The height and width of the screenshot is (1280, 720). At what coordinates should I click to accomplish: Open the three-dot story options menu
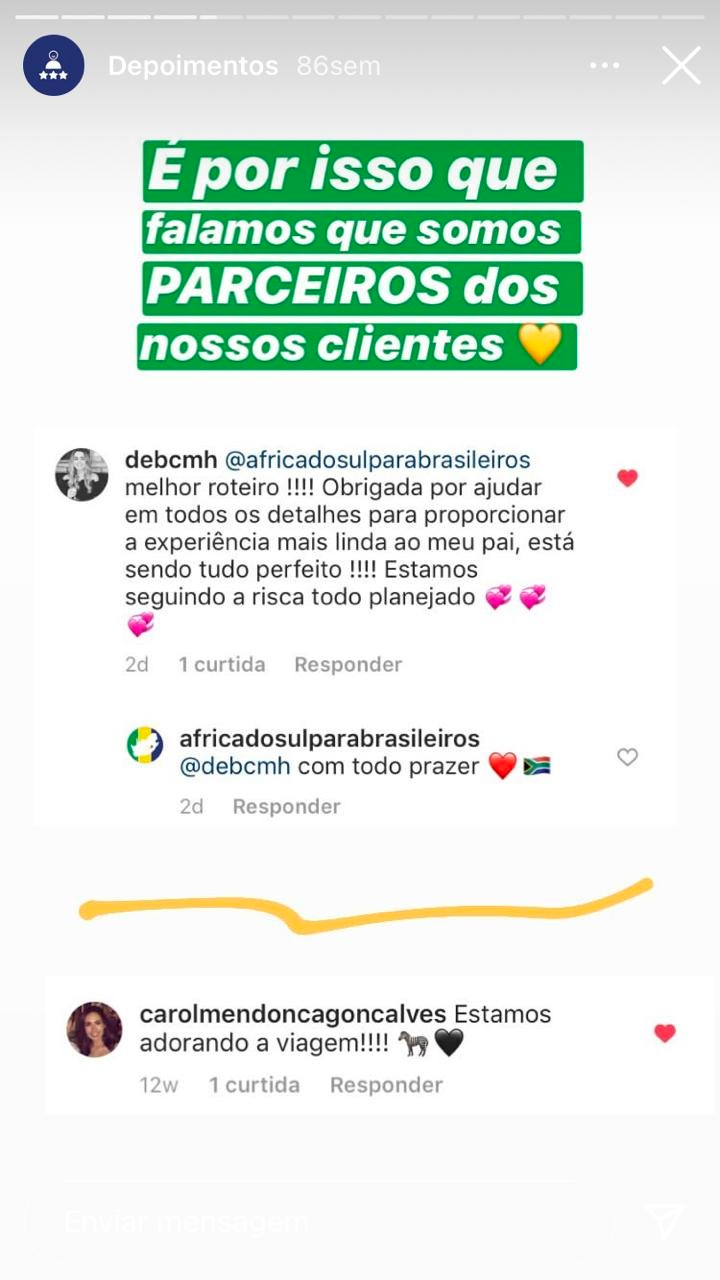(604, 66)
